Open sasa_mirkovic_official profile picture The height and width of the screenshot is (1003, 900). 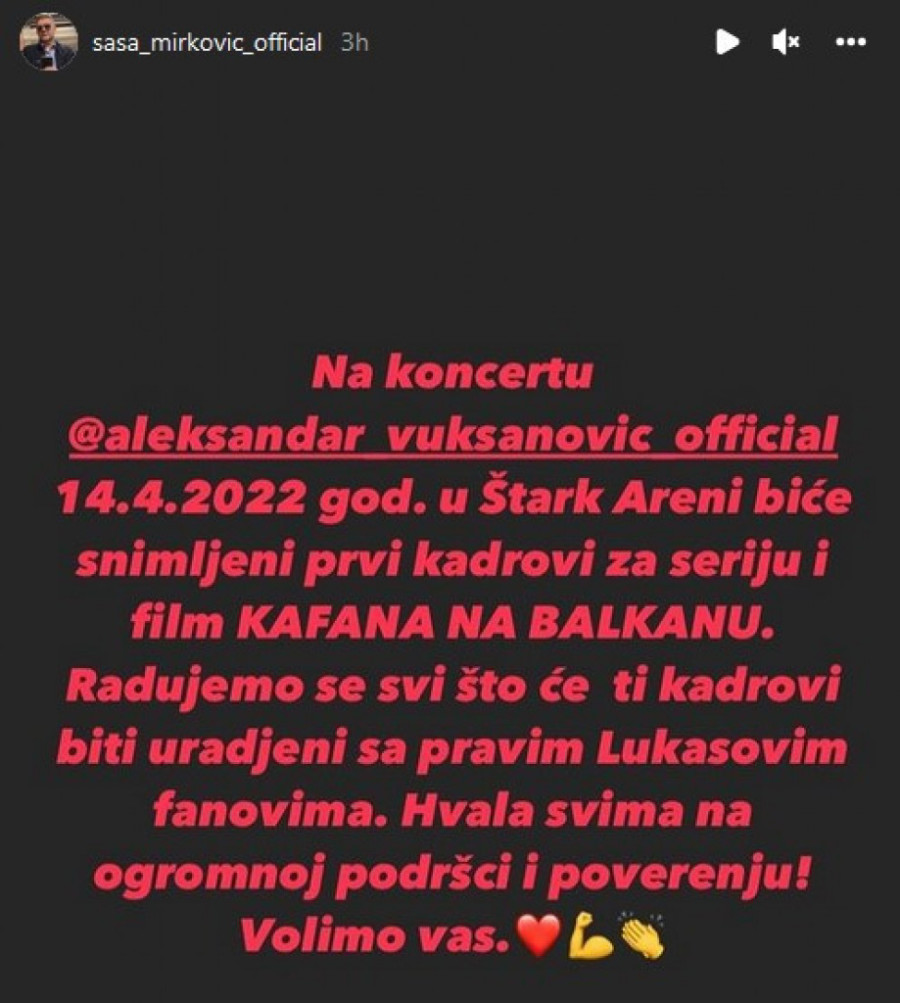point(48,42)
